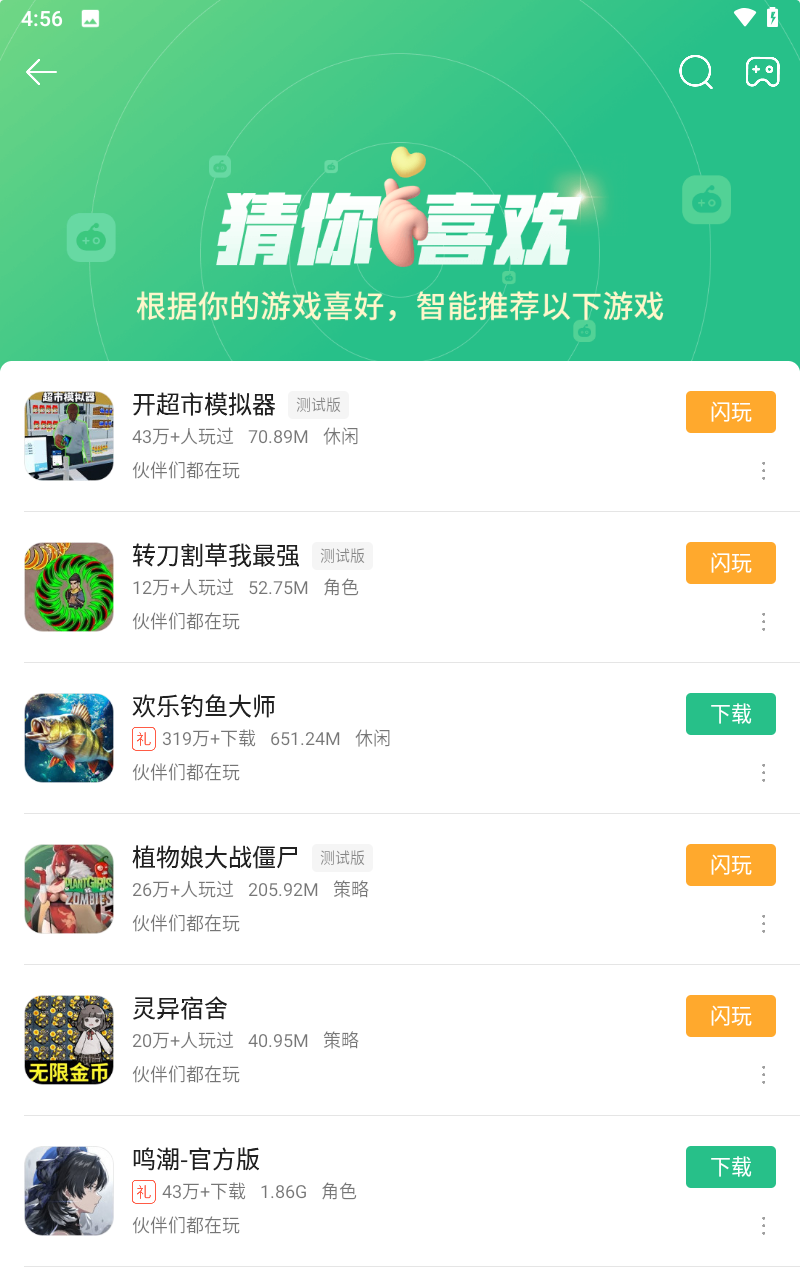Open more options for 鸣潮-官方版
This screenshot has width=800, height=1280.
763,1226
